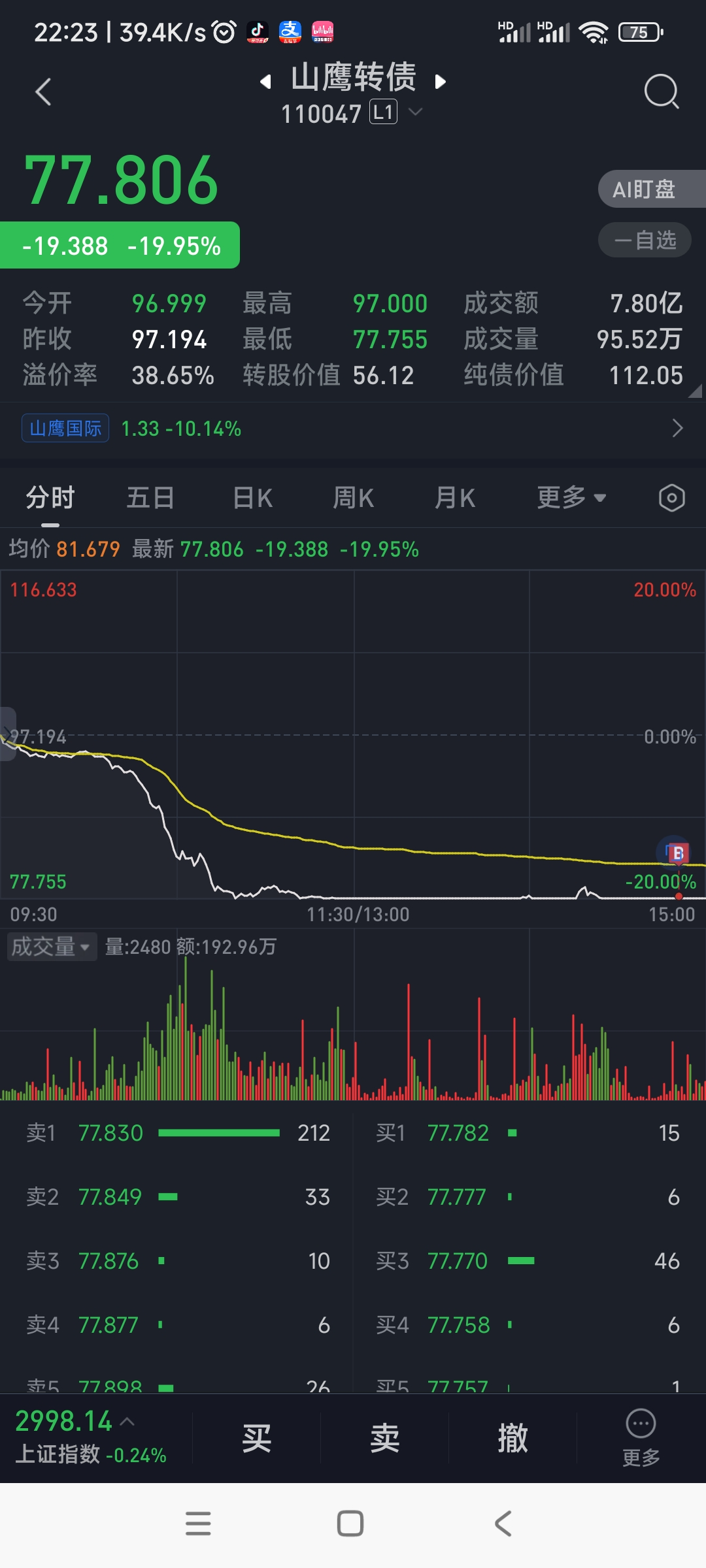Switch to the previous stock arrow
This screenshot has height=1568, width=706.
[x=265, y=82]
